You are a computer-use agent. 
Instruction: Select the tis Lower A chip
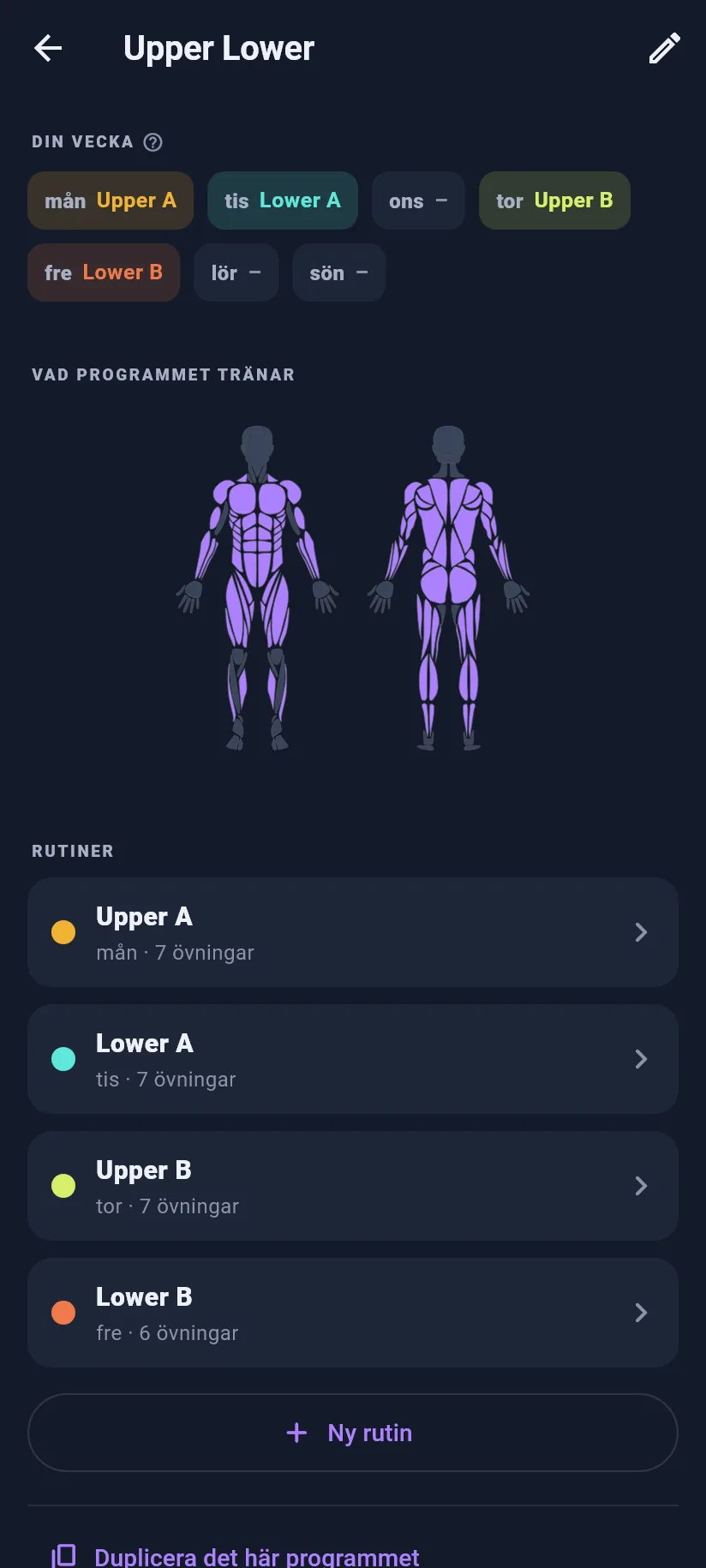coord(283,200)
